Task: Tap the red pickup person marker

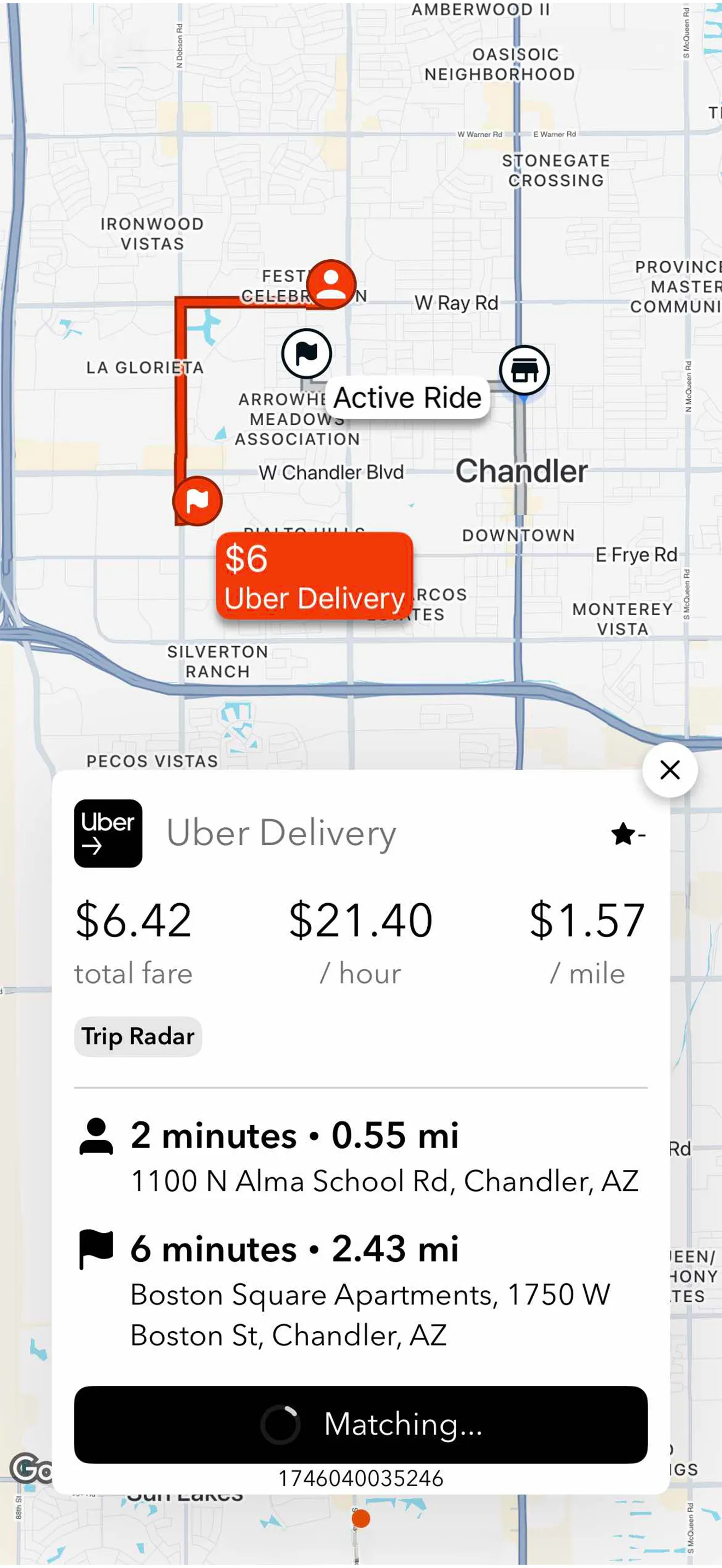Action: [x=331, y=284]
